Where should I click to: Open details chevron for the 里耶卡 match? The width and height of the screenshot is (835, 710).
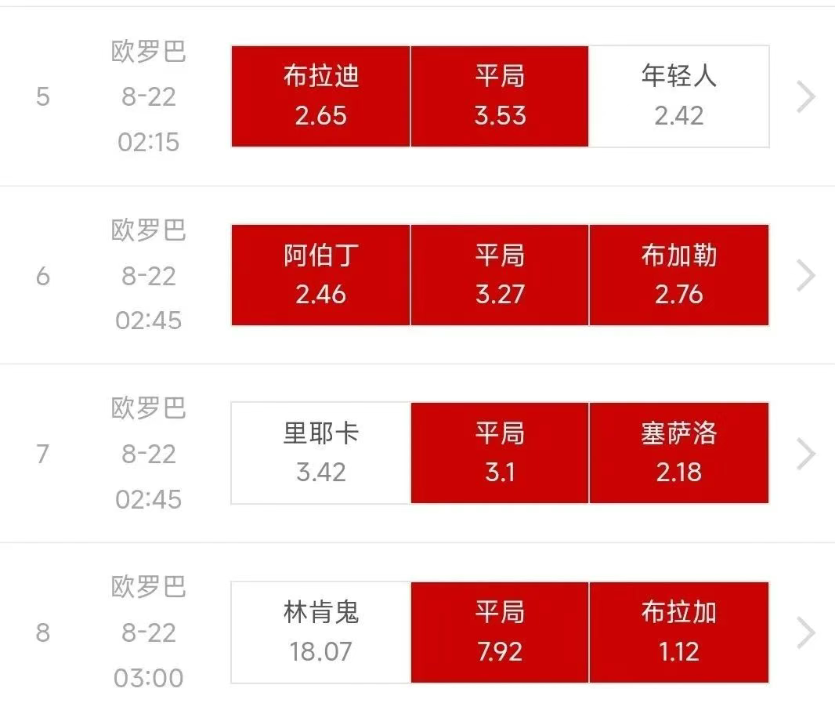(x=806, y=454)
